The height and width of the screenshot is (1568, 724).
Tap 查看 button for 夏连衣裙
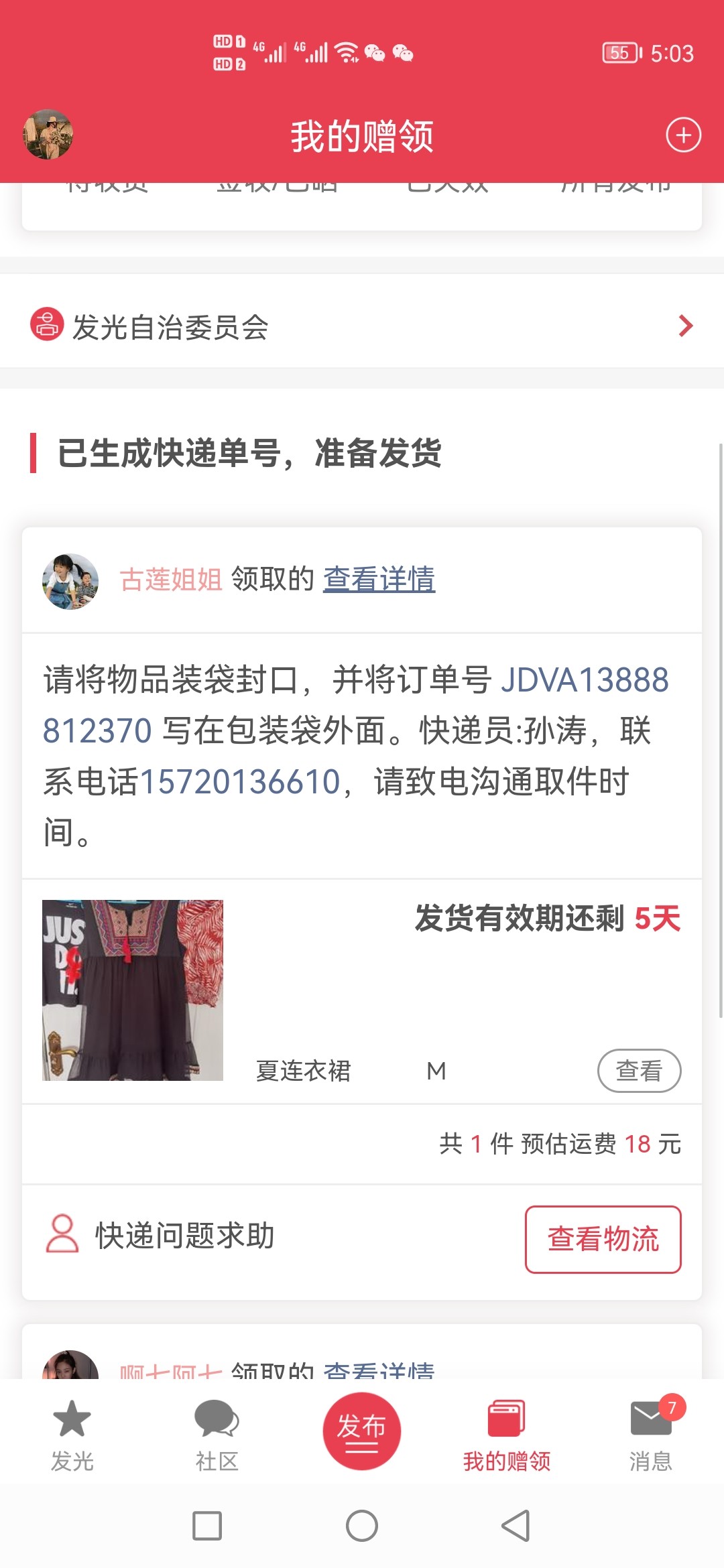pos(638,1070)
